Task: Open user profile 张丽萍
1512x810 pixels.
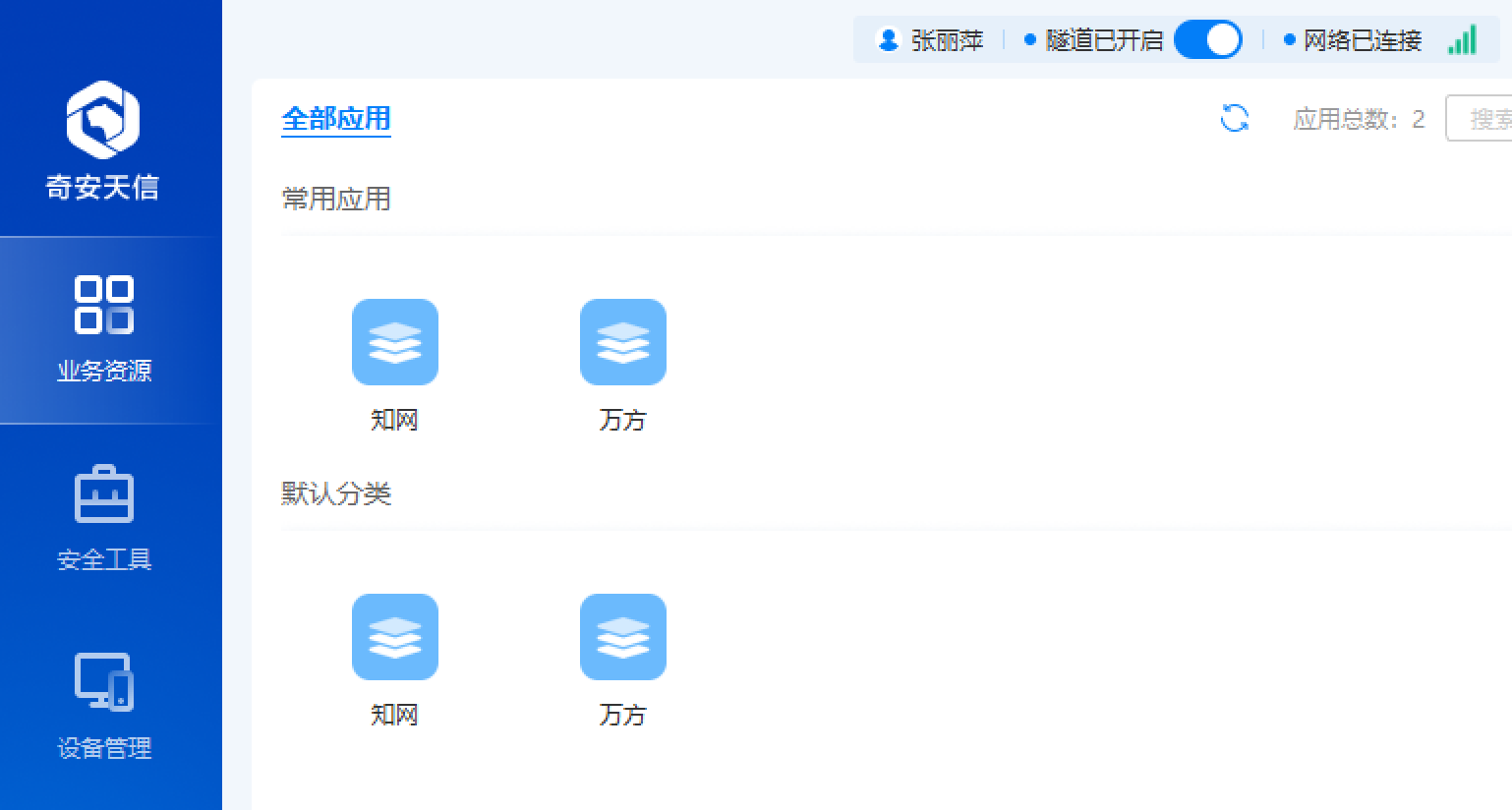Action: pyautogui.click(x=930, y=40)
